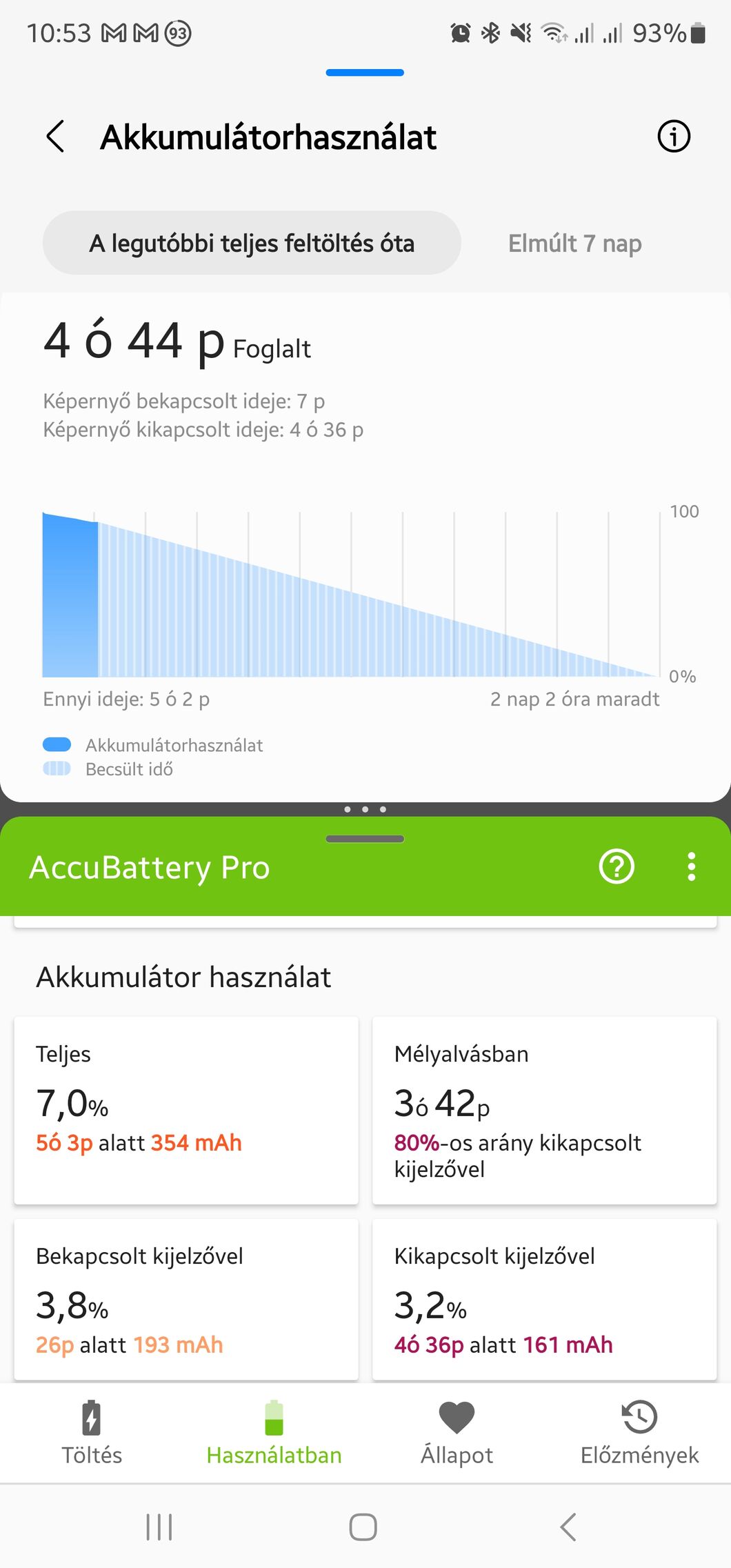The image size is (731, 1568).
Task: Tap the system home button
Action: coord(363,1527)
